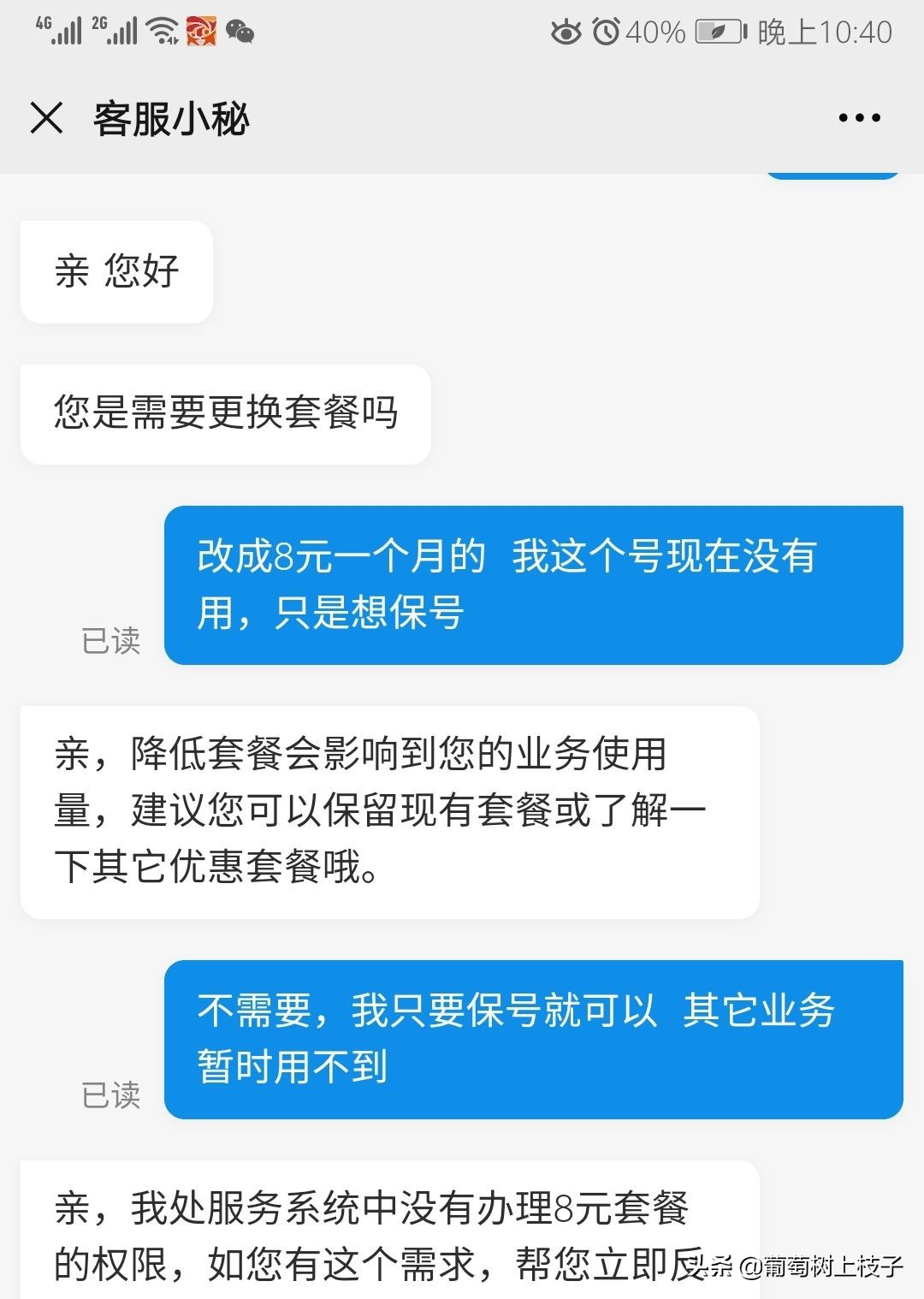The height and width of the screenshot is (1299, 924).
Task: Tap the 40% battery level indicator
Action: point(655,30)
